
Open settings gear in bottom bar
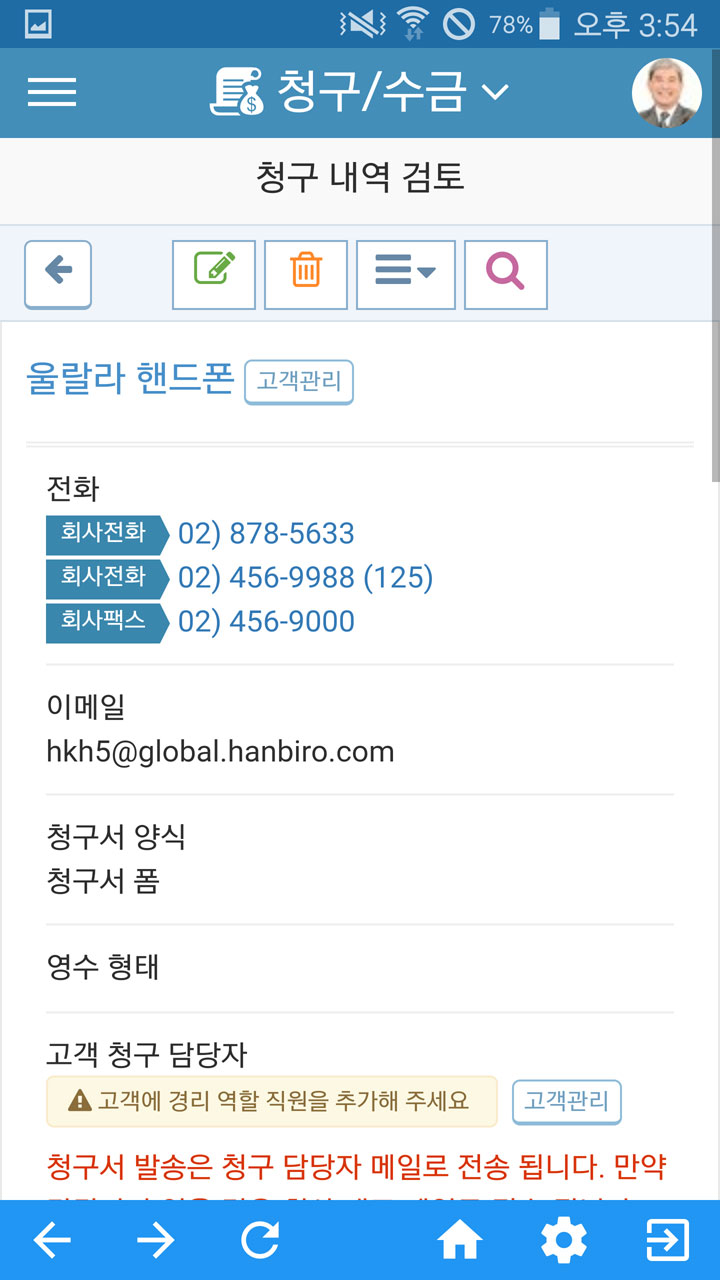click(564, 1241)
